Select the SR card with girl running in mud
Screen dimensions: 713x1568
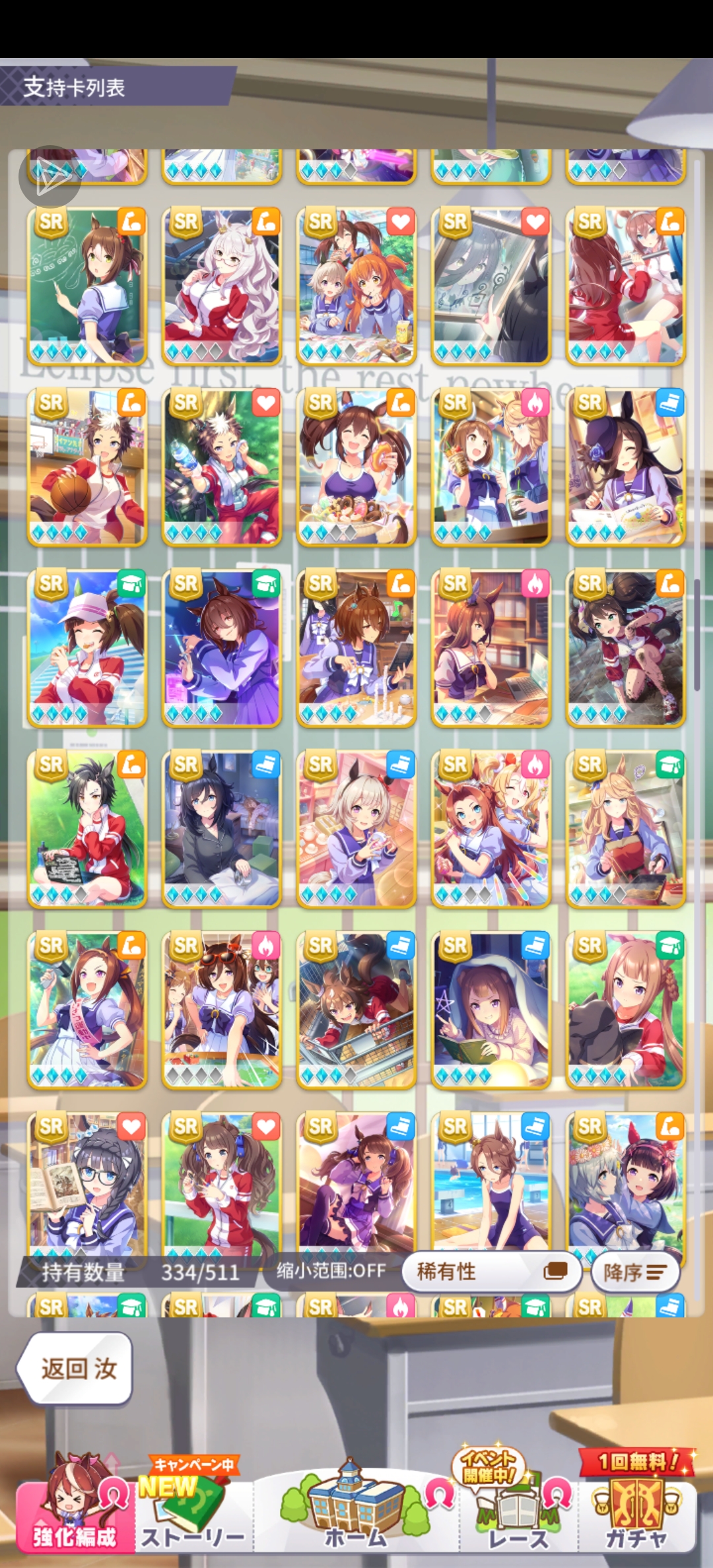point(626,648)
